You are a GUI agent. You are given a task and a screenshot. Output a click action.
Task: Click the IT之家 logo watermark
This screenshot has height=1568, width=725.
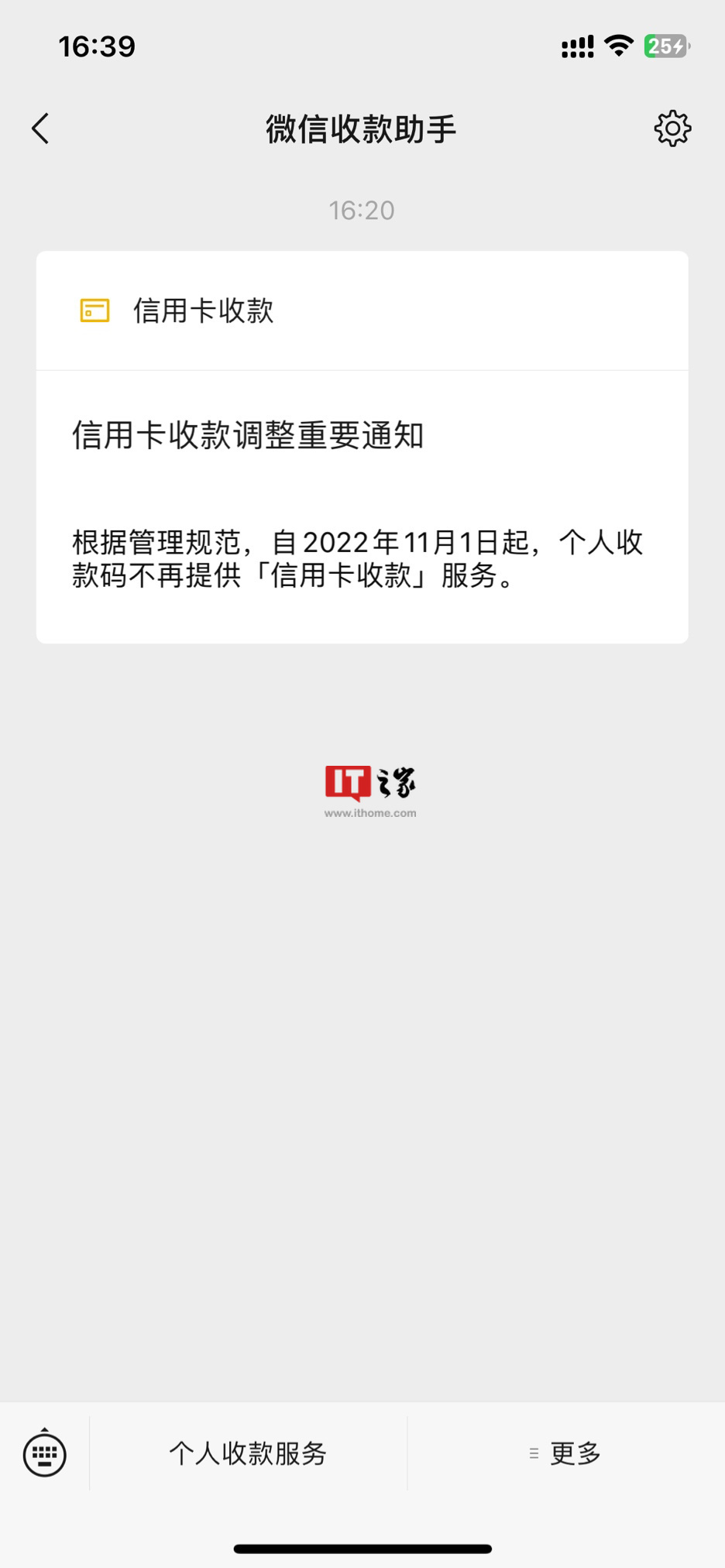pyautogui.click(x=370, y=784)
